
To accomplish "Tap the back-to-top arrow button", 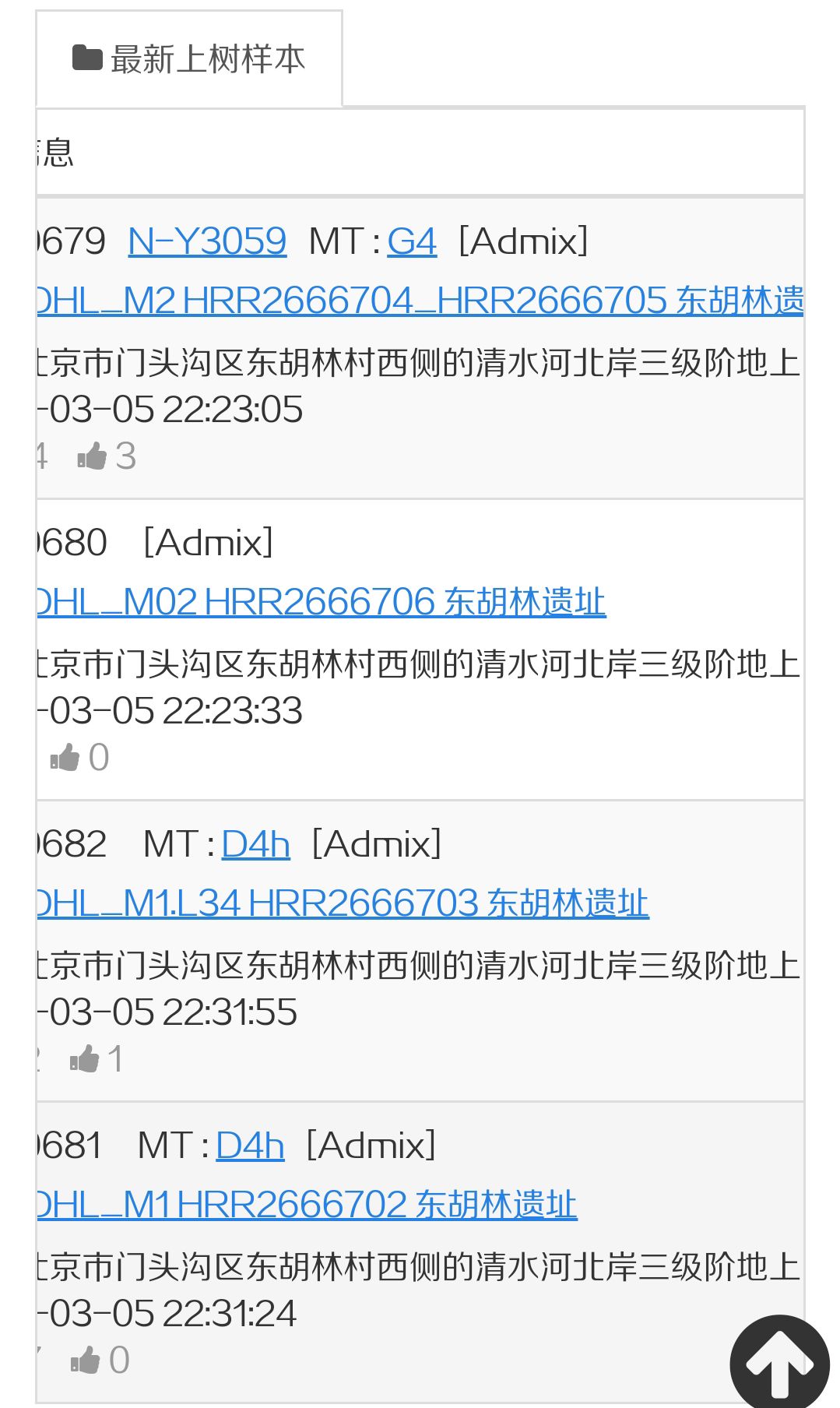I will click(779, 1363).
